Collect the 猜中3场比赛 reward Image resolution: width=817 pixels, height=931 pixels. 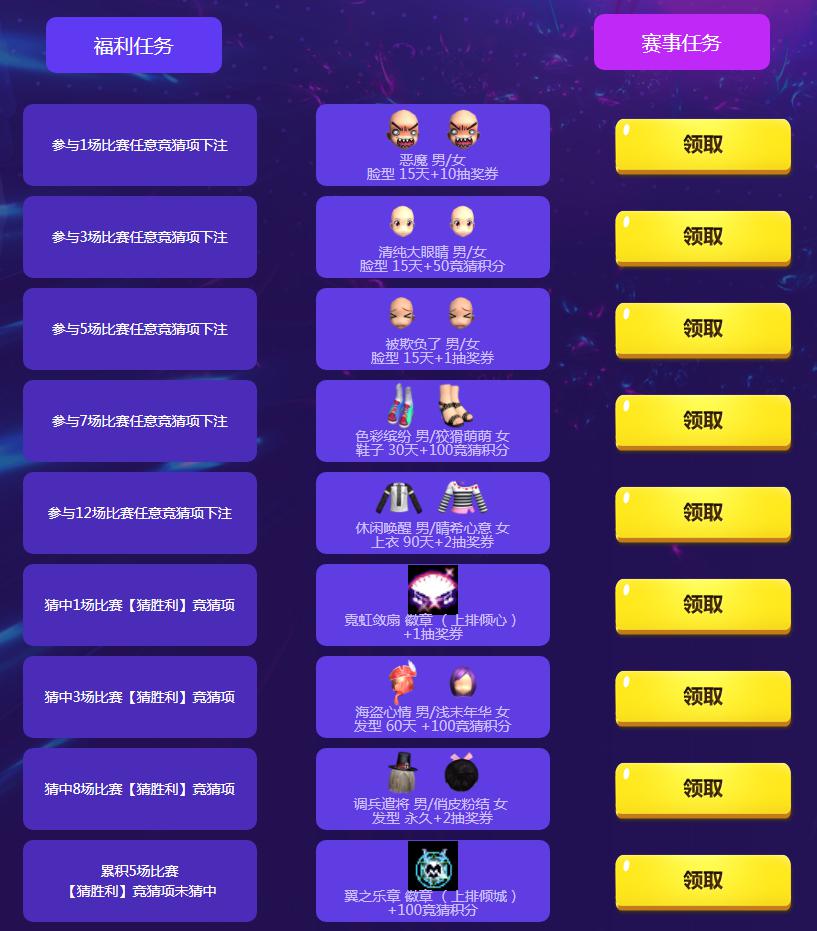702,697
